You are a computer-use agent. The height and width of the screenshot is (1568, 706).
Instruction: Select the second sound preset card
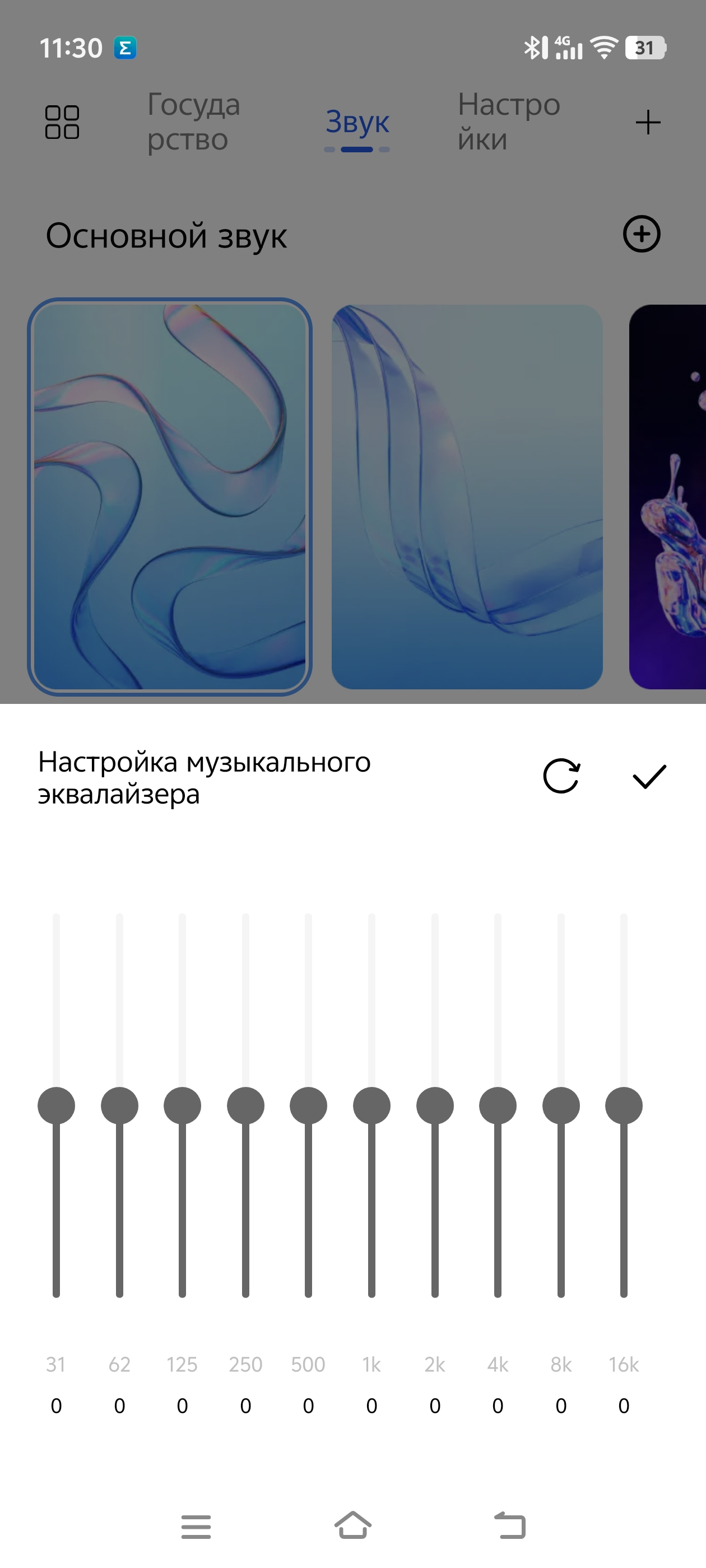(467, 497)
